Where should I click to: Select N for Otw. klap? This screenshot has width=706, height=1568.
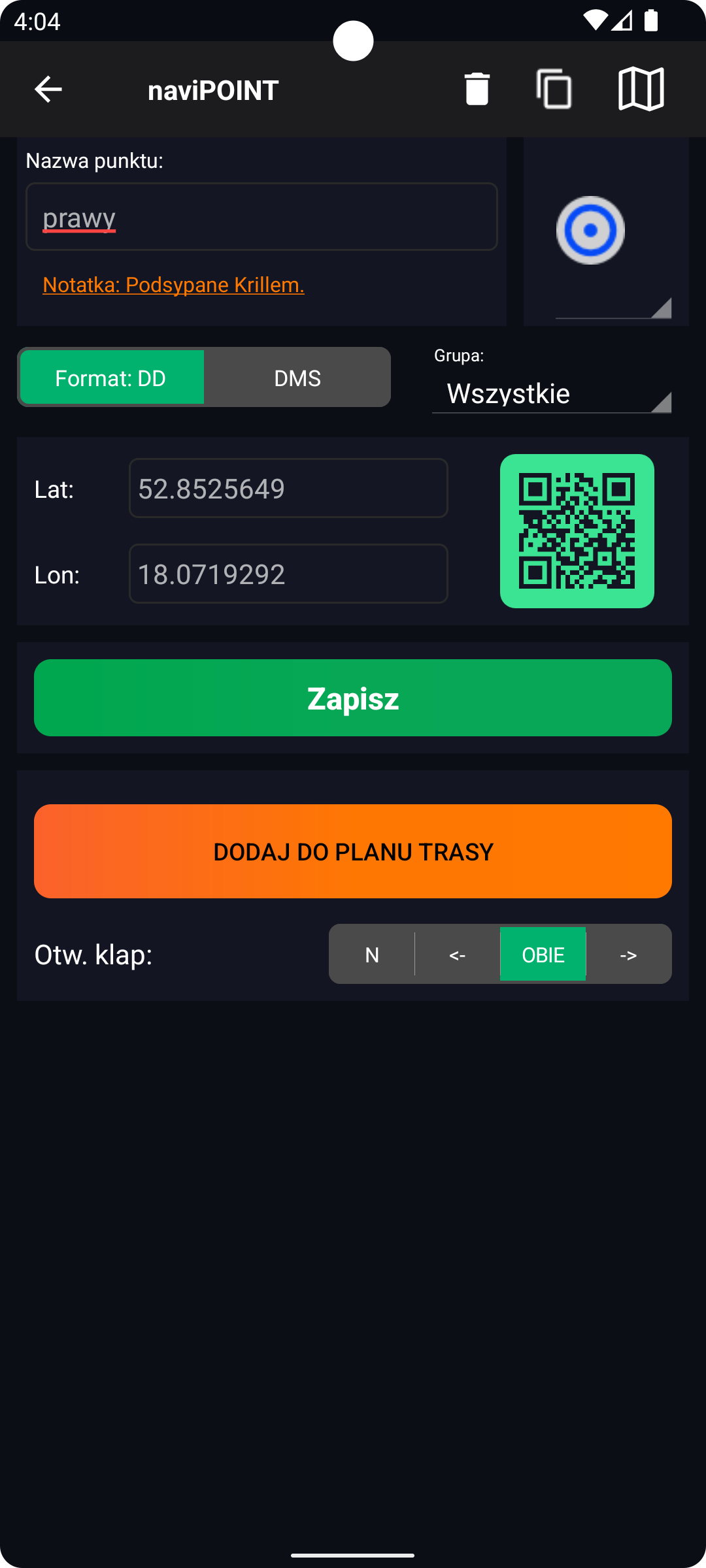pyautogui.click(x=372, y=955)
